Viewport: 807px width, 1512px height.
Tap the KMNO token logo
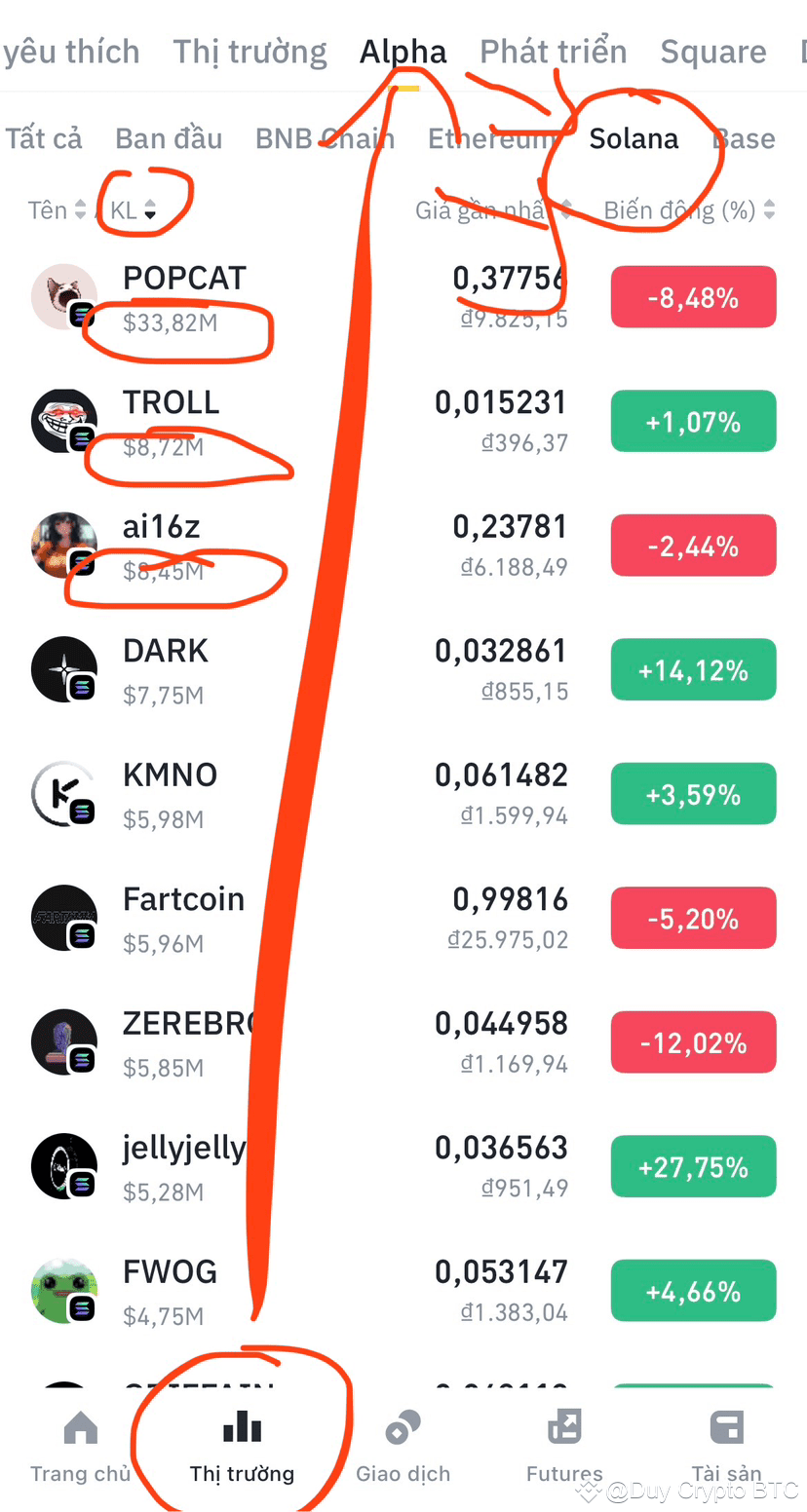pos(64,794)
